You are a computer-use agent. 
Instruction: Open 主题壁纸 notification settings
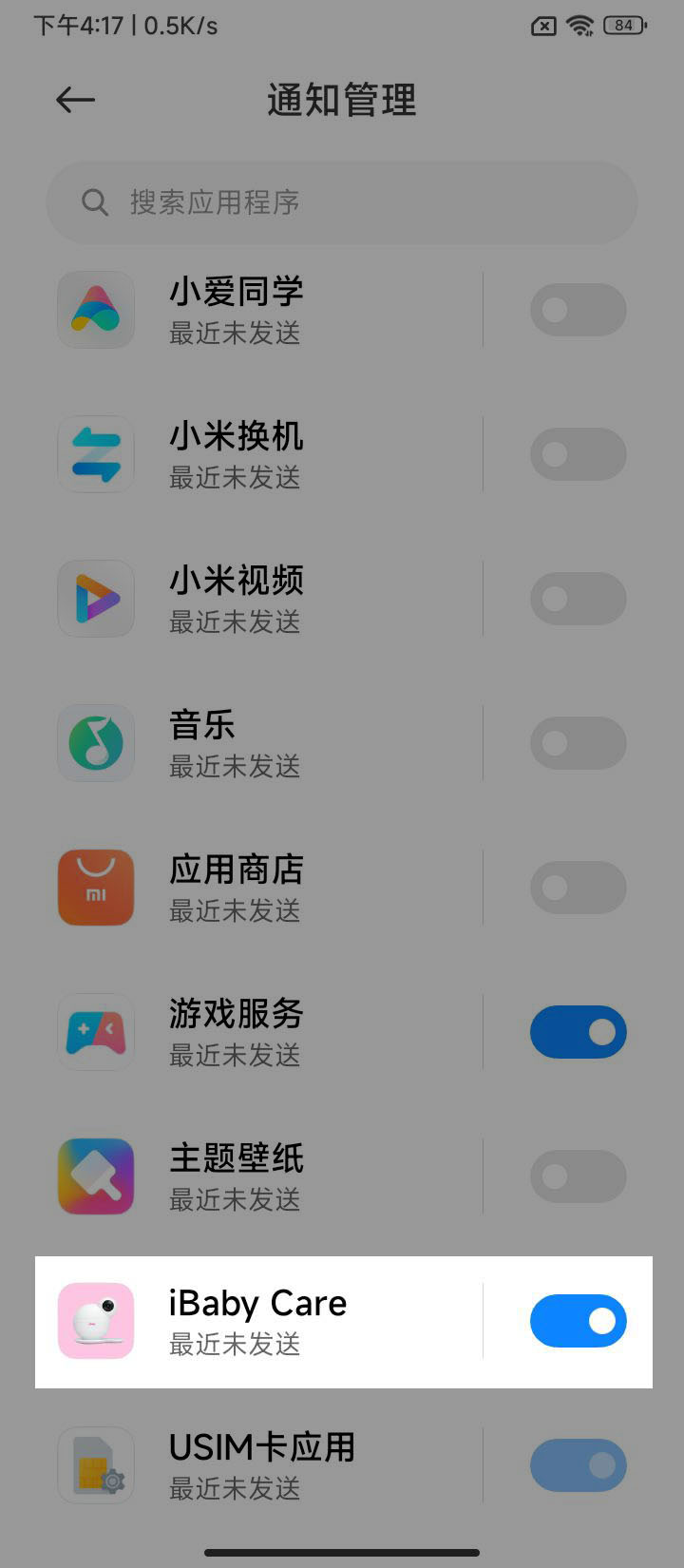pos(266,1176)
